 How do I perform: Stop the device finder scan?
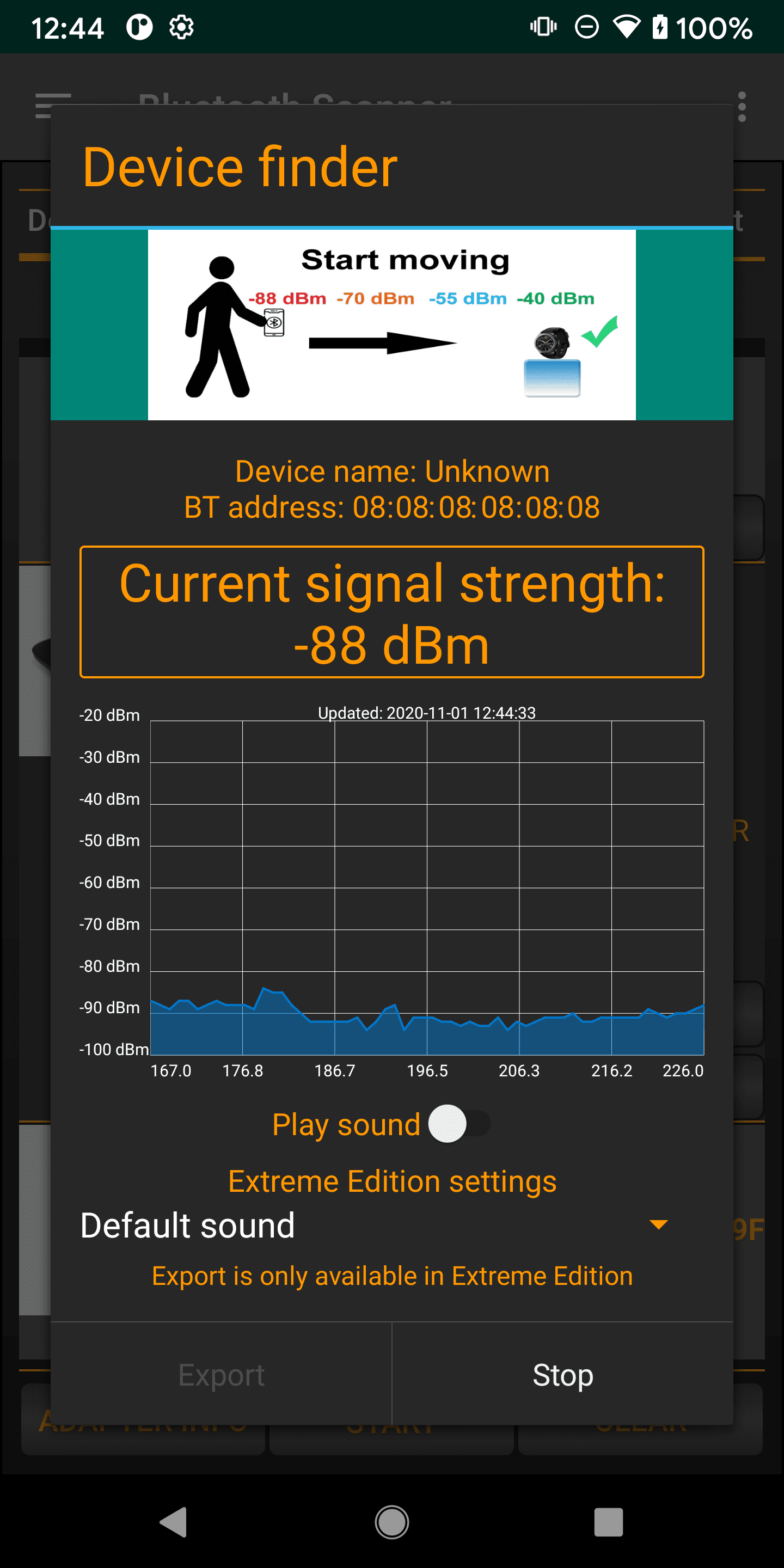[x=562, y=1375]
